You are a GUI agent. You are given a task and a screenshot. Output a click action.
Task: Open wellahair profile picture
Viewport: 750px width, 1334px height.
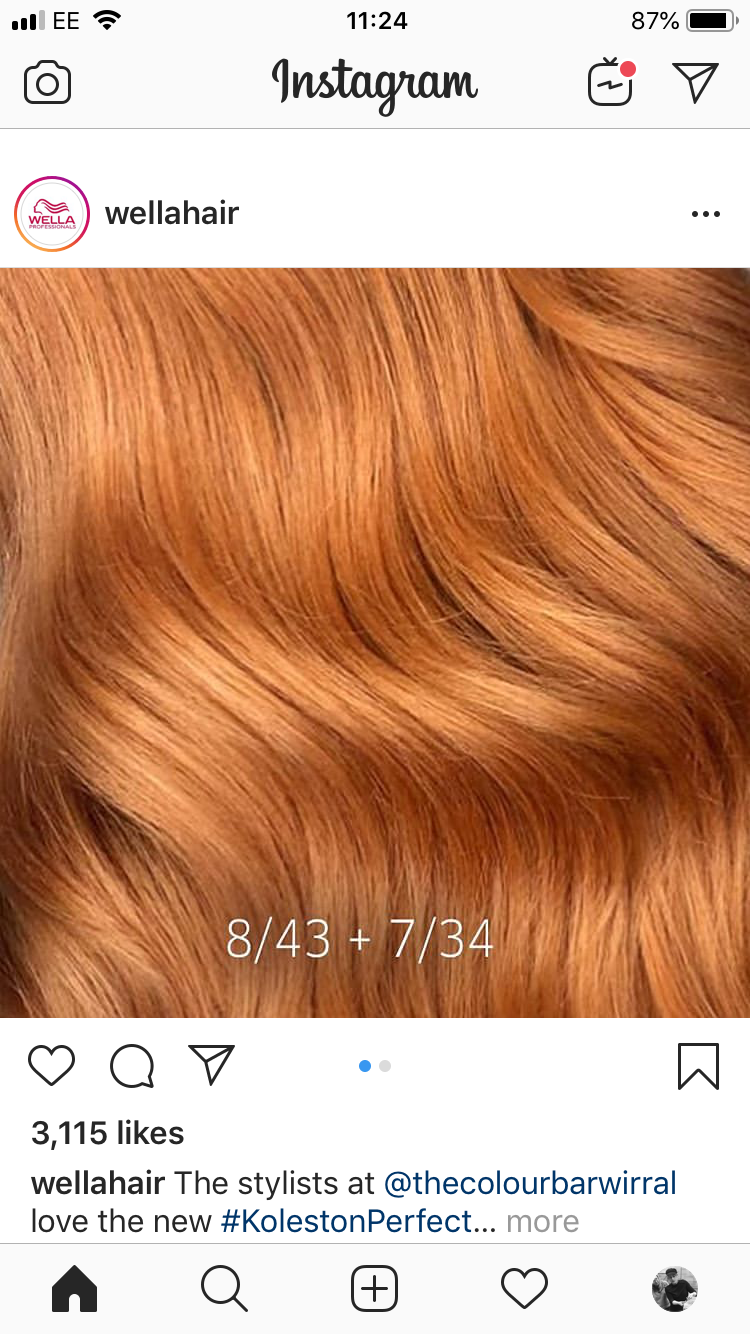[53, 214]
